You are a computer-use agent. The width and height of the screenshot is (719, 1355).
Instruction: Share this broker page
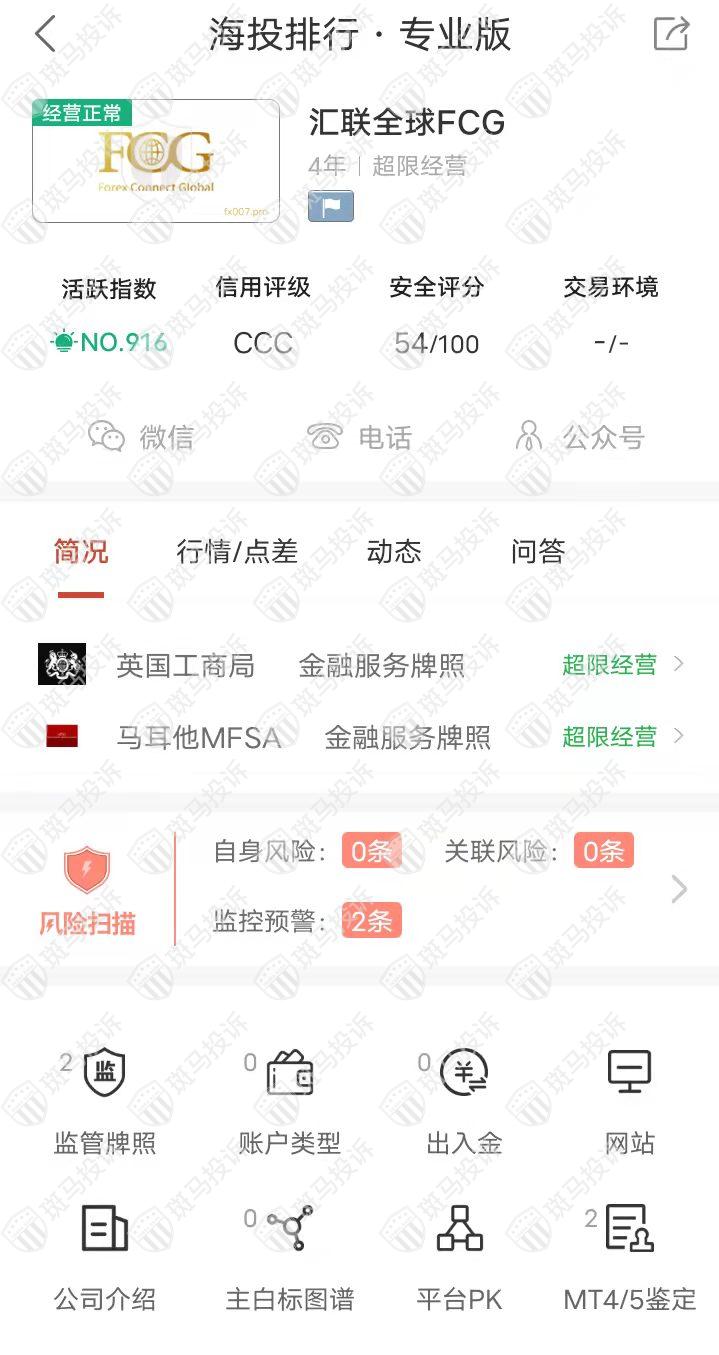tap(671, 34)
